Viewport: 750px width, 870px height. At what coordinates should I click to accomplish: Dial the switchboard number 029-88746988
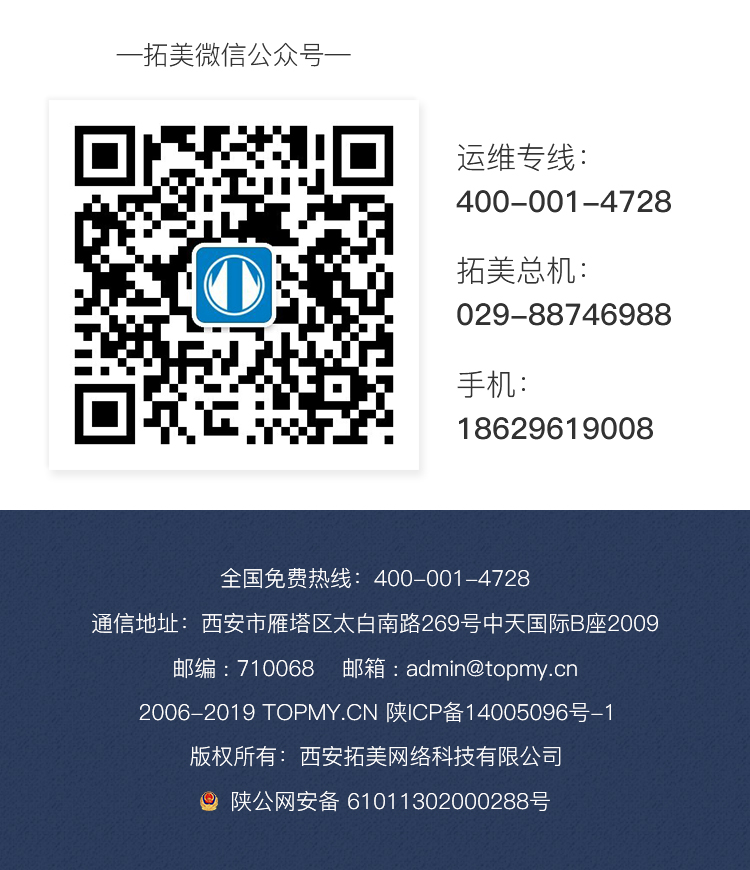[x=563, y=315]
